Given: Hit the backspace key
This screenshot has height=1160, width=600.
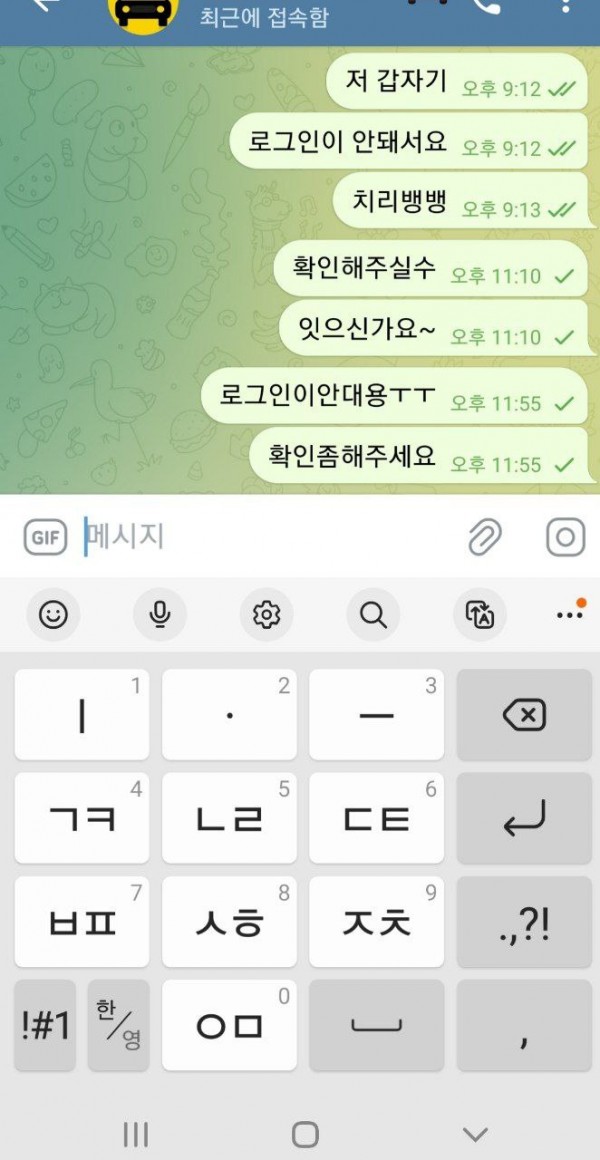Looking at the screenshot, I should (x=524, y=715).
